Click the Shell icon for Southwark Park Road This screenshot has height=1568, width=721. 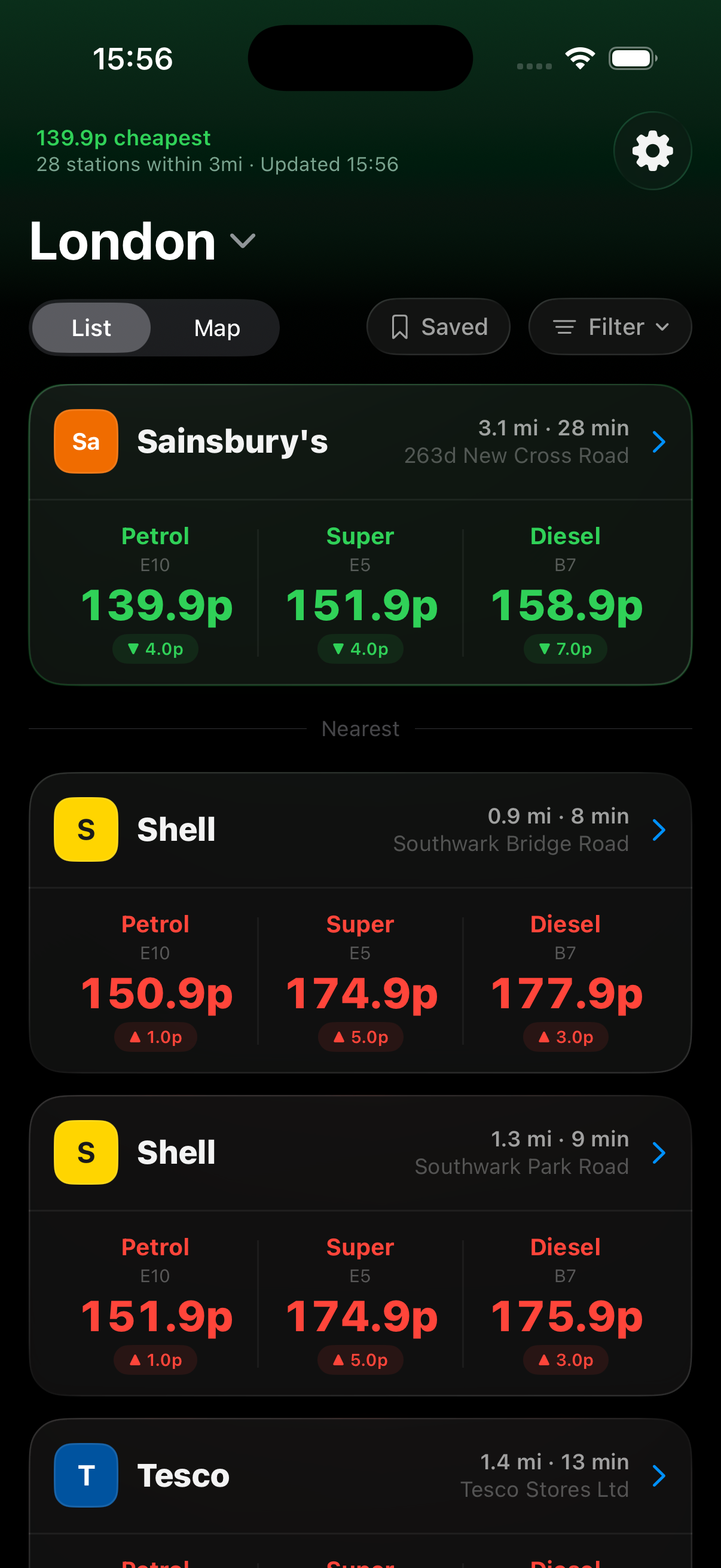tap(85, 1151)
